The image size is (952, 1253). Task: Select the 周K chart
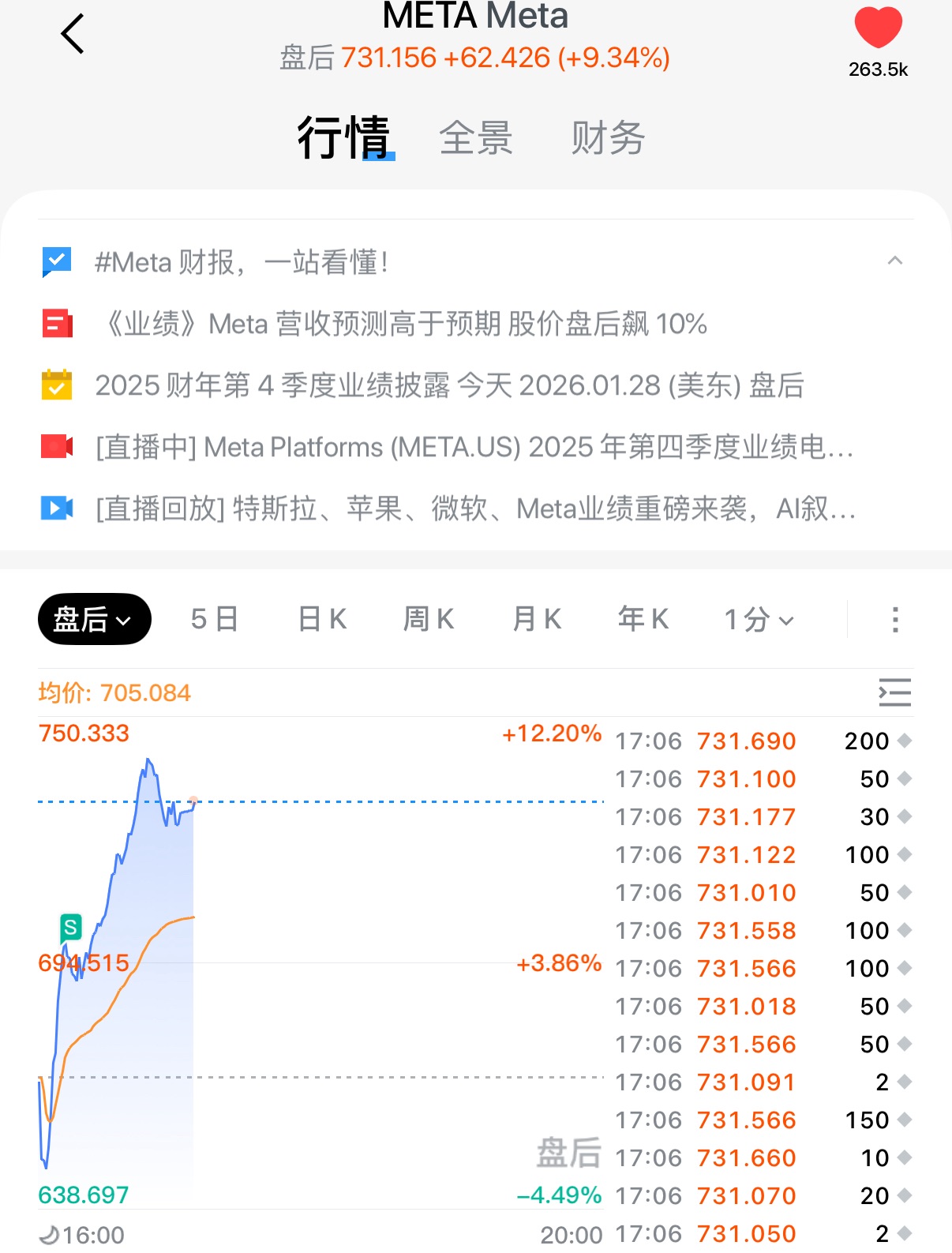pyautogui.click(x=429, y=619)
